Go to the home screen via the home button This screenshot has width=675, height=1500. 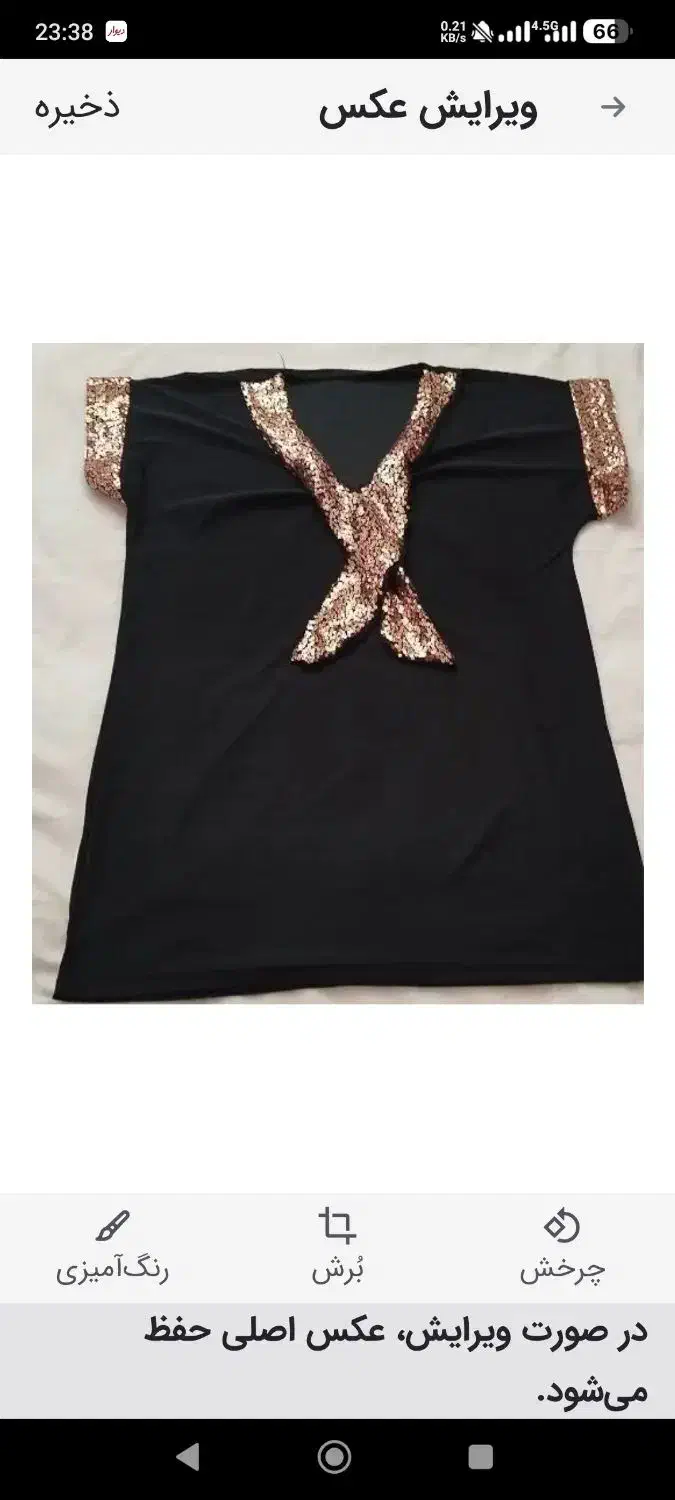334,1456
